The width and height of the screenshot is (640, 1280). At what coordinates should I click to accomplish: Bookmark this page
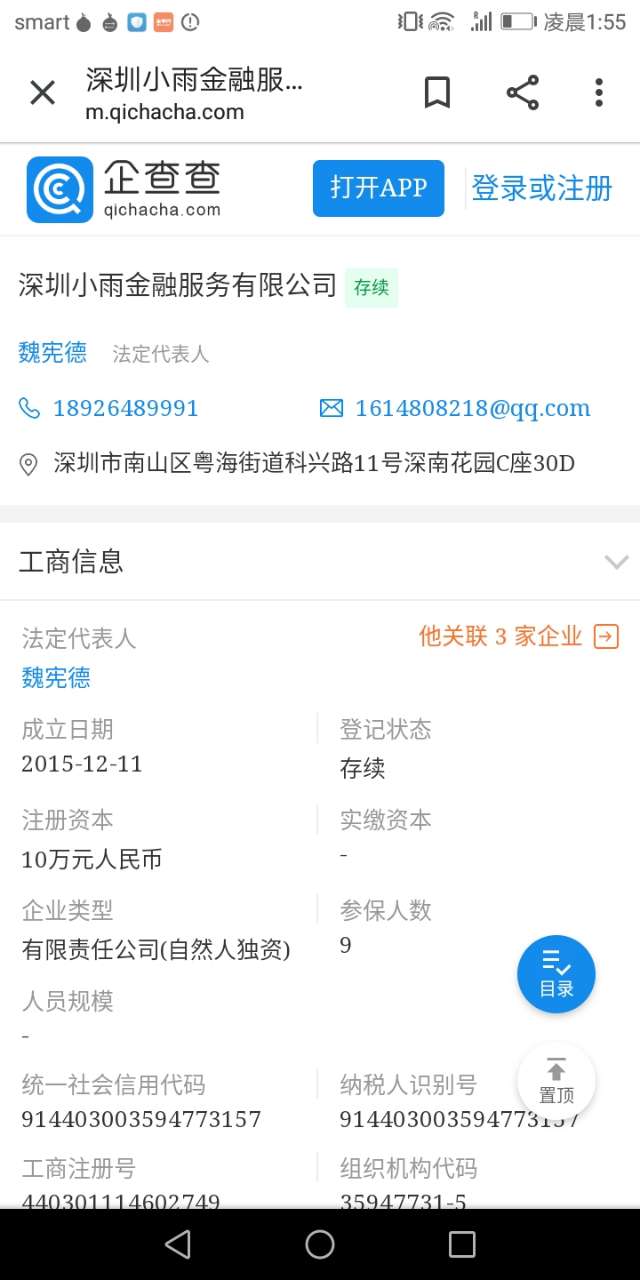[x=437, y=93]
